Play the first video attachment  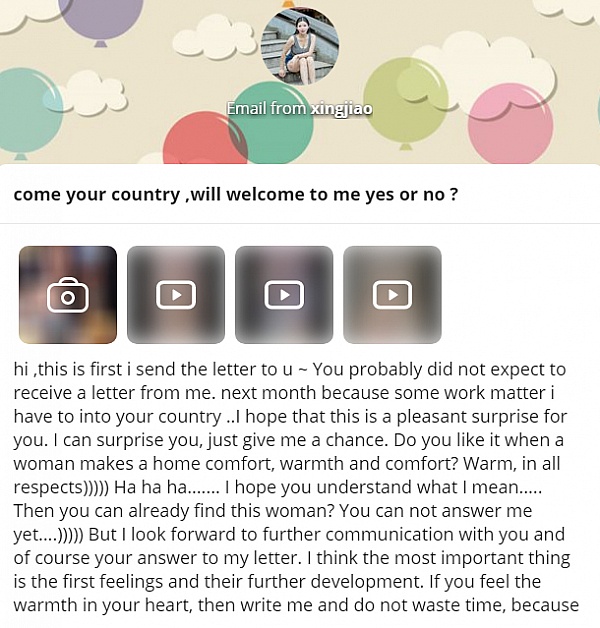pyautogui.click(x=176, y=295)
